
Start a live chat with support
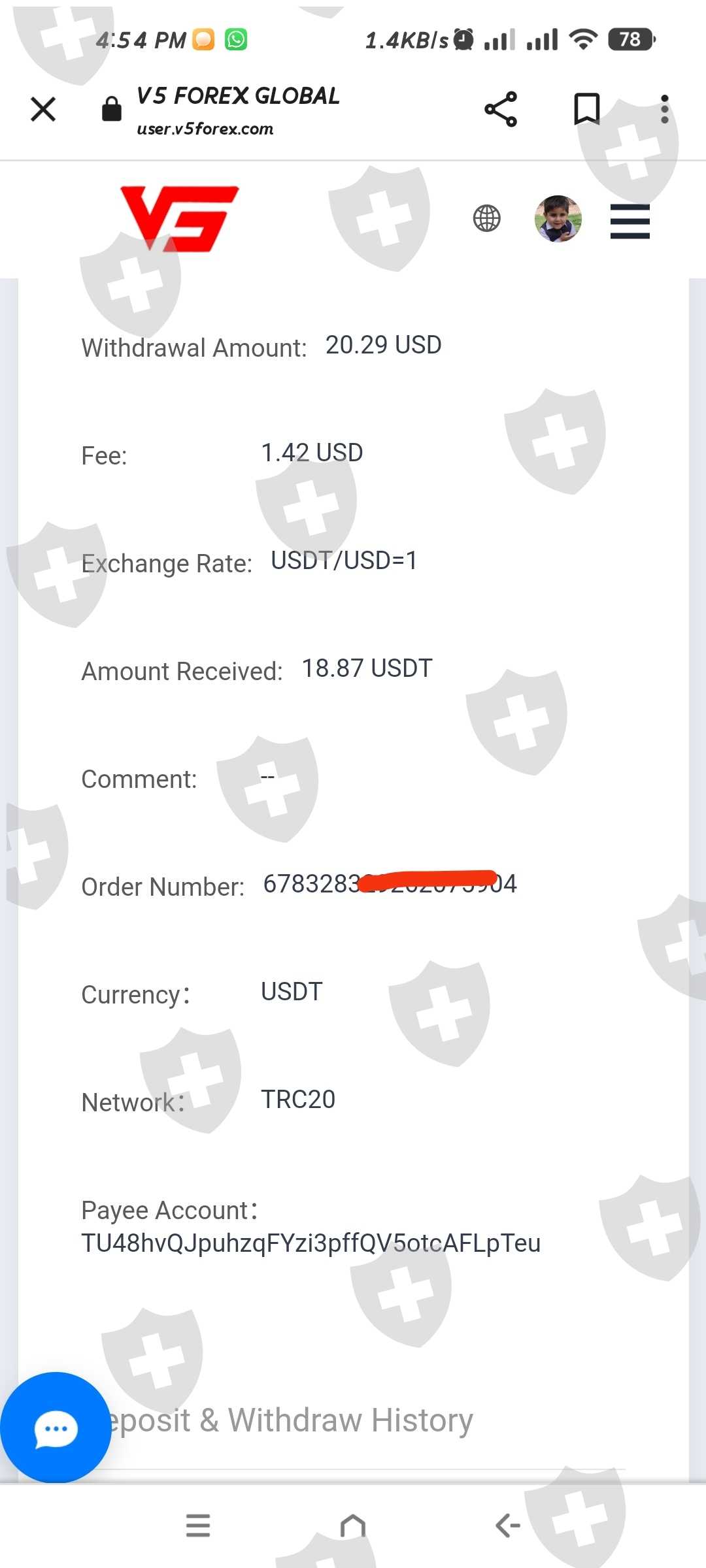56,1428
